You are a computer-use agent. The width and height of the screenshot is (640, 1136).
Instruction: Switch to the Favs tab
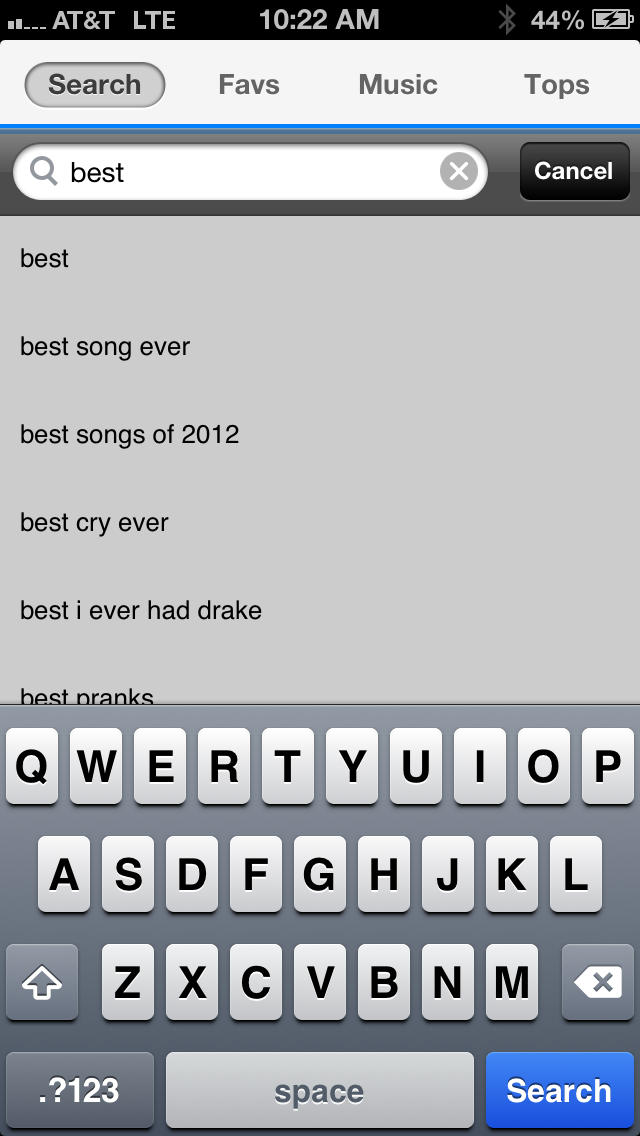248,85
